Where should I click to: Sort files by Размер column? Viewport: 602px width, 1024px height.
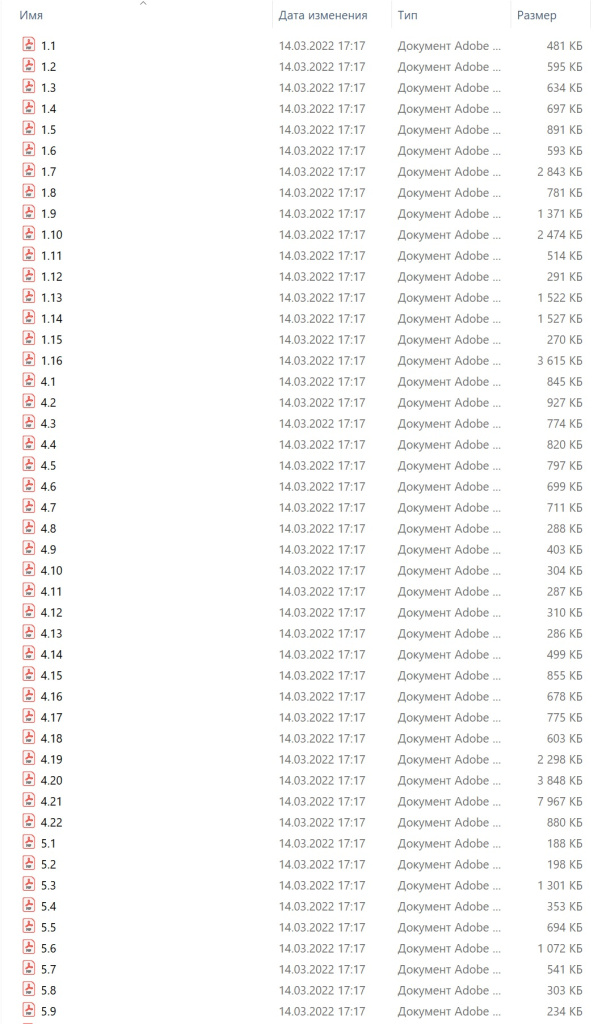(536, 15)
